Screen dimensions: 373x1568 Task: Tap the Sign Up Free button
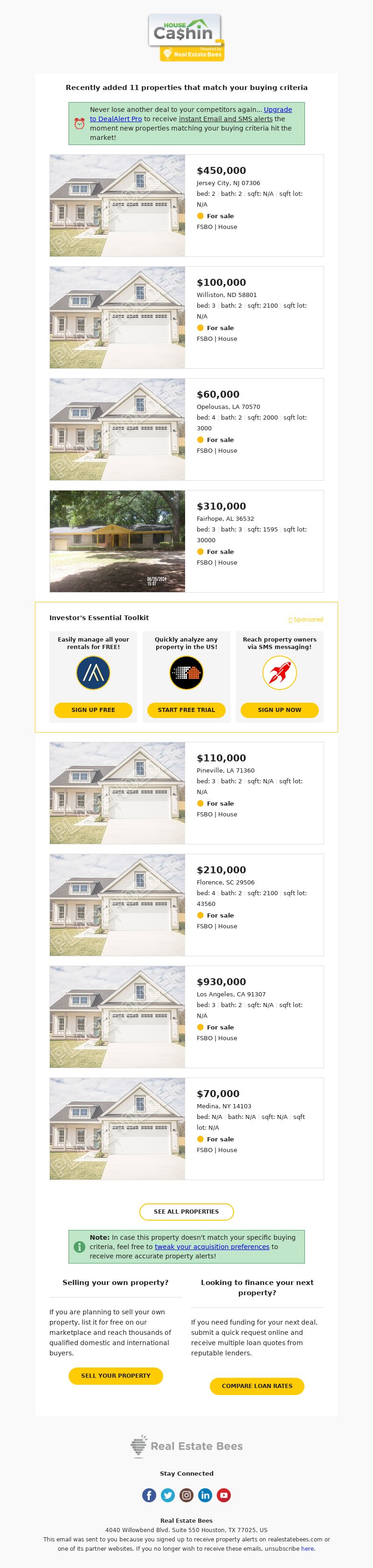[x=93, y=710]
